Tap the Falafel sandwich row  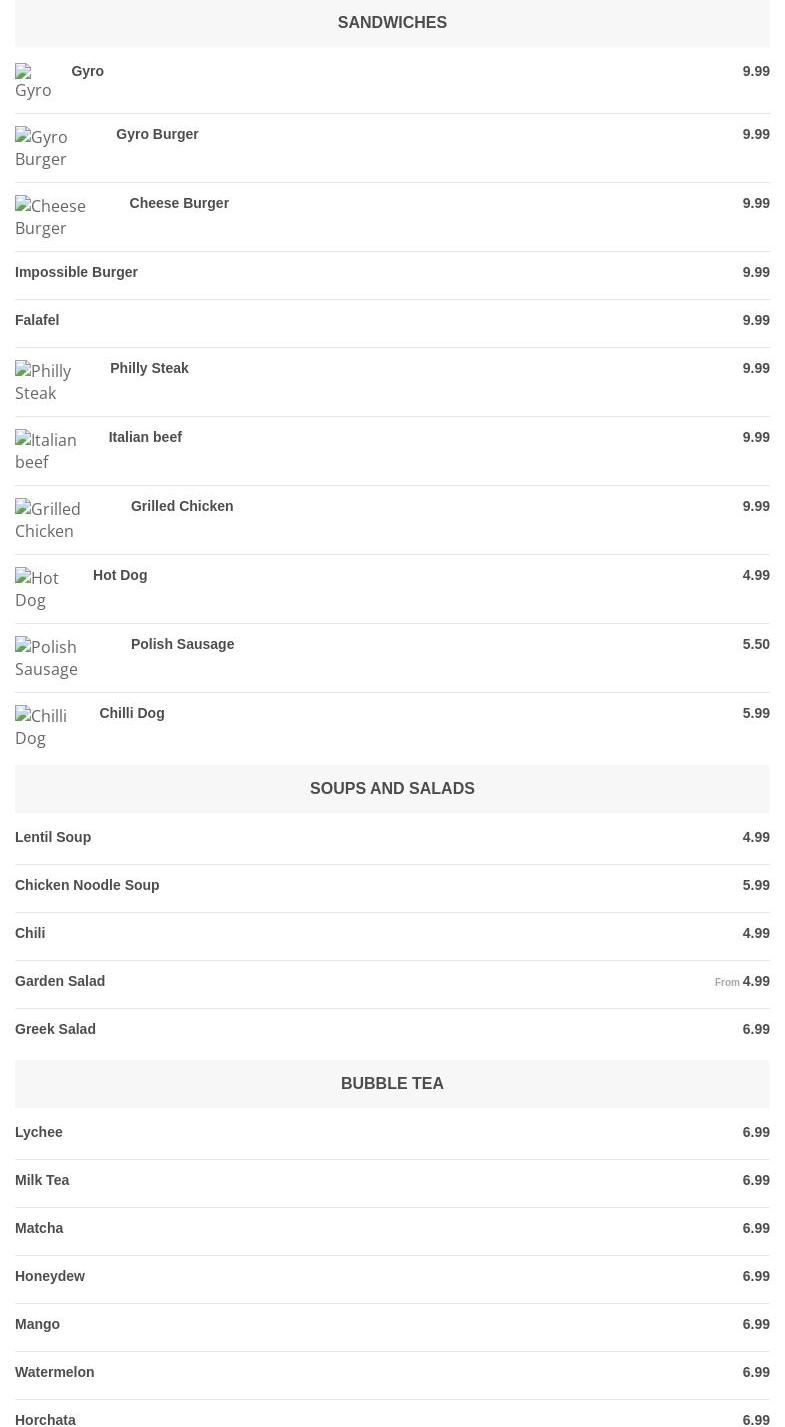37,320
